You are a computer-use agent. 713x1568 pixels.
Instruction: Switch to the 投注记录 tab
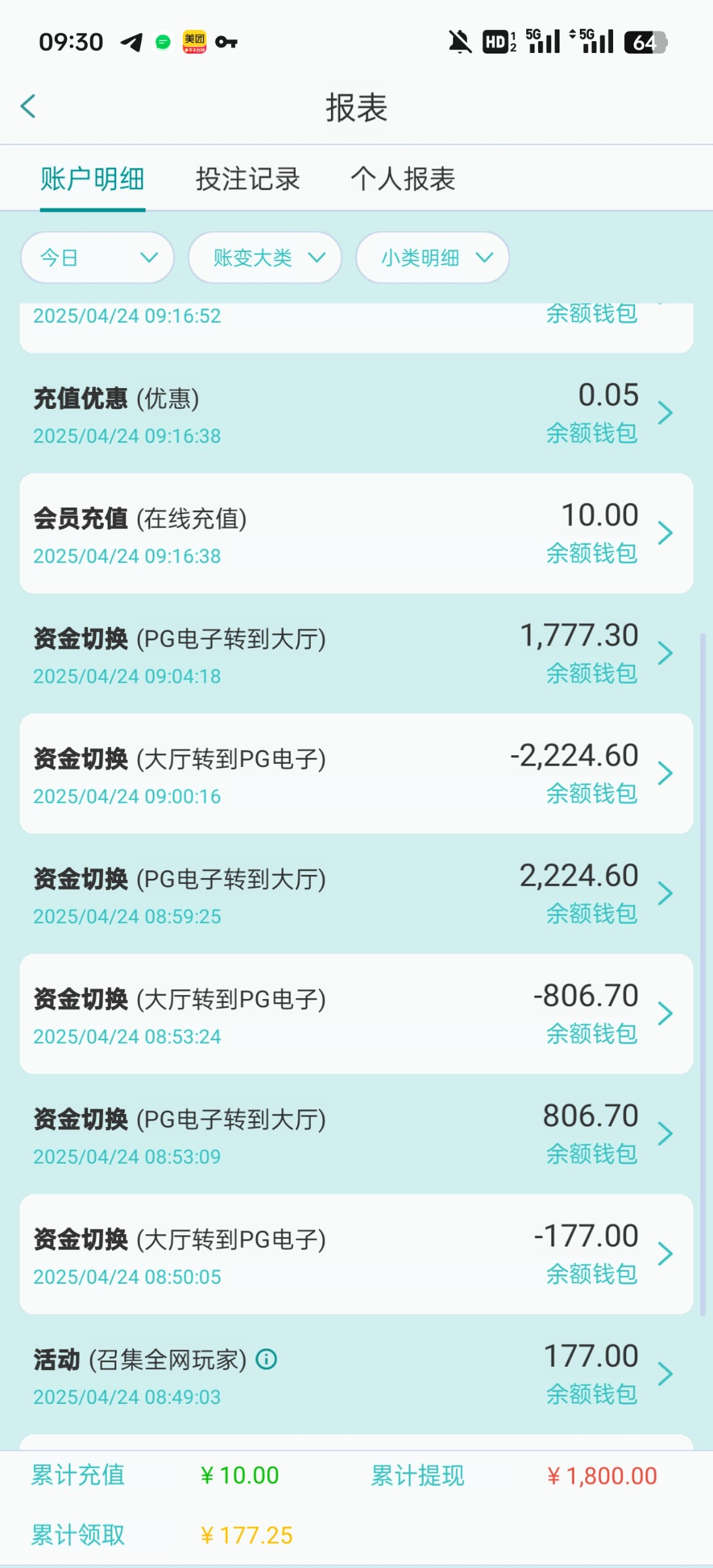pos(247,179)
